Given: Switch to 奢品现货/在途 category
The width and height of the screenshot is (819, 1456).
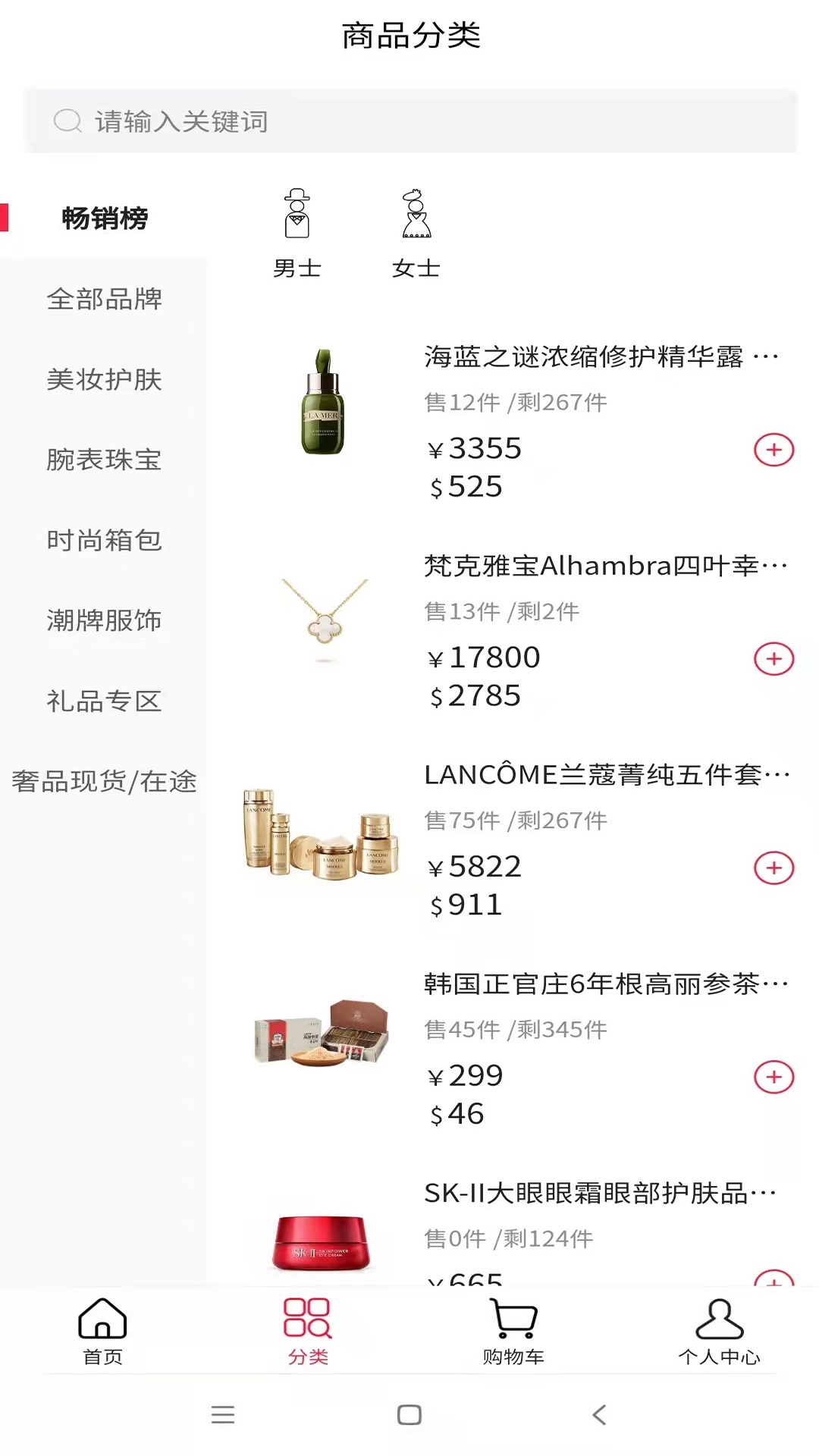Looking at the screenshot, I should [x=104, y=782].
